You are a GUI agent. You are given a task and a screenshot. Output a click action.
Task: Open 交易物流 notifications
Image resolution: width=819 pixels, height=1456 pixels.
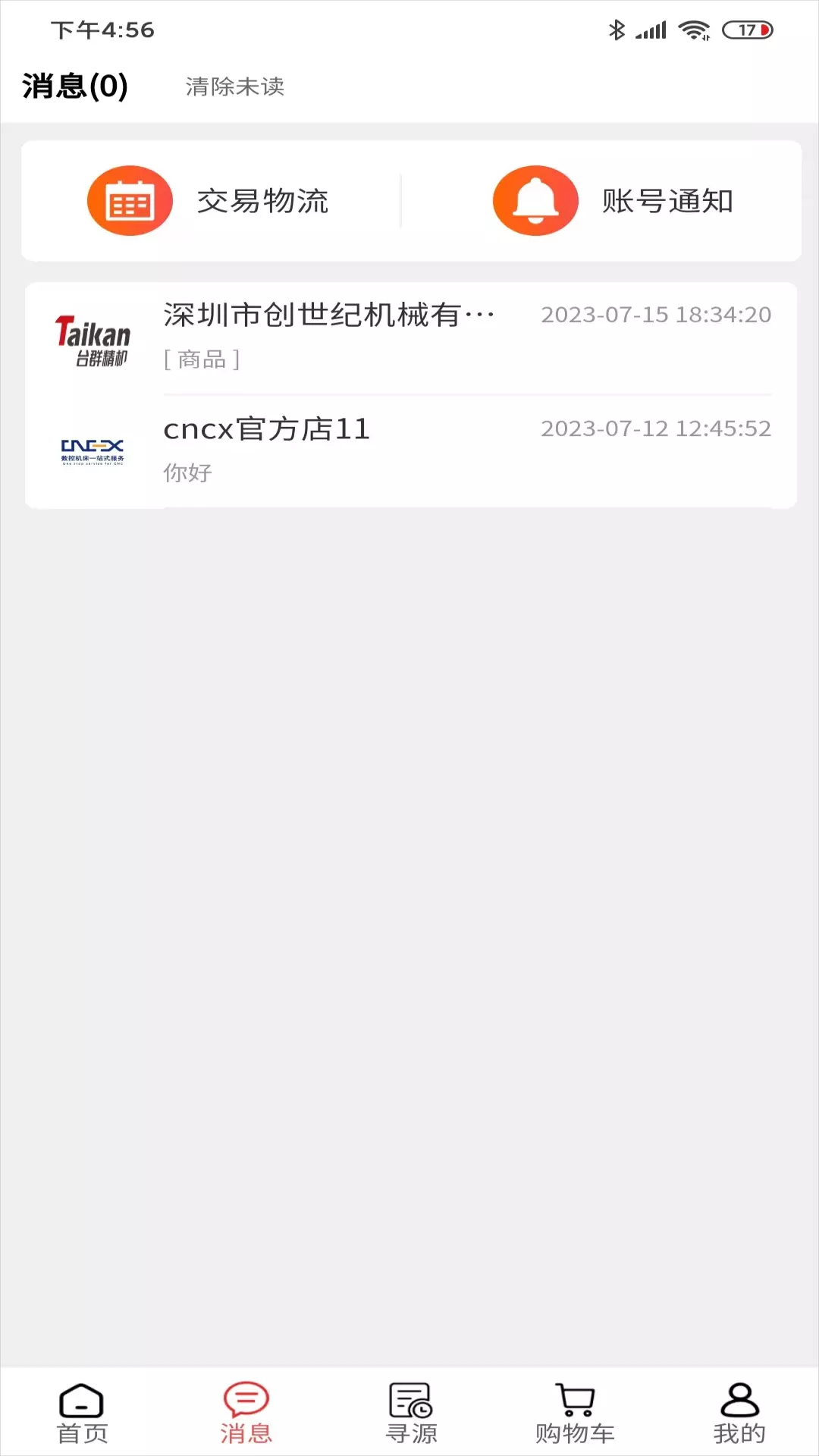(209, 201)
